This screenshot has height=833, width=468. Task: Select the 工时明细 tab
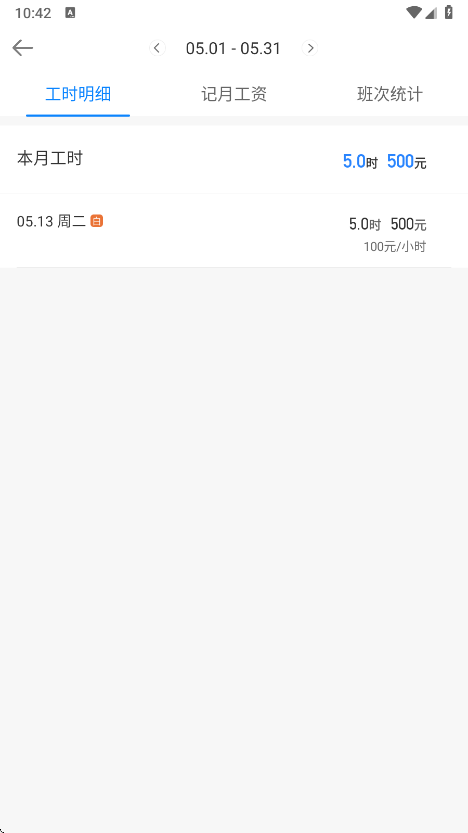[x=78, y=95]
